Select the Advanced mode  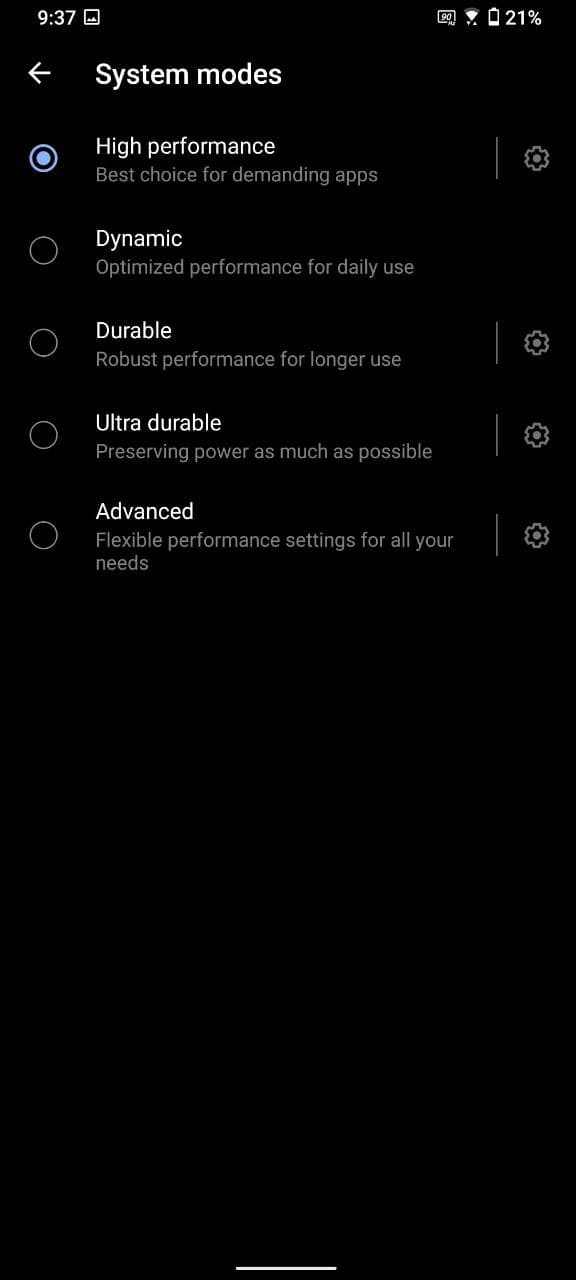coord(44,535)
